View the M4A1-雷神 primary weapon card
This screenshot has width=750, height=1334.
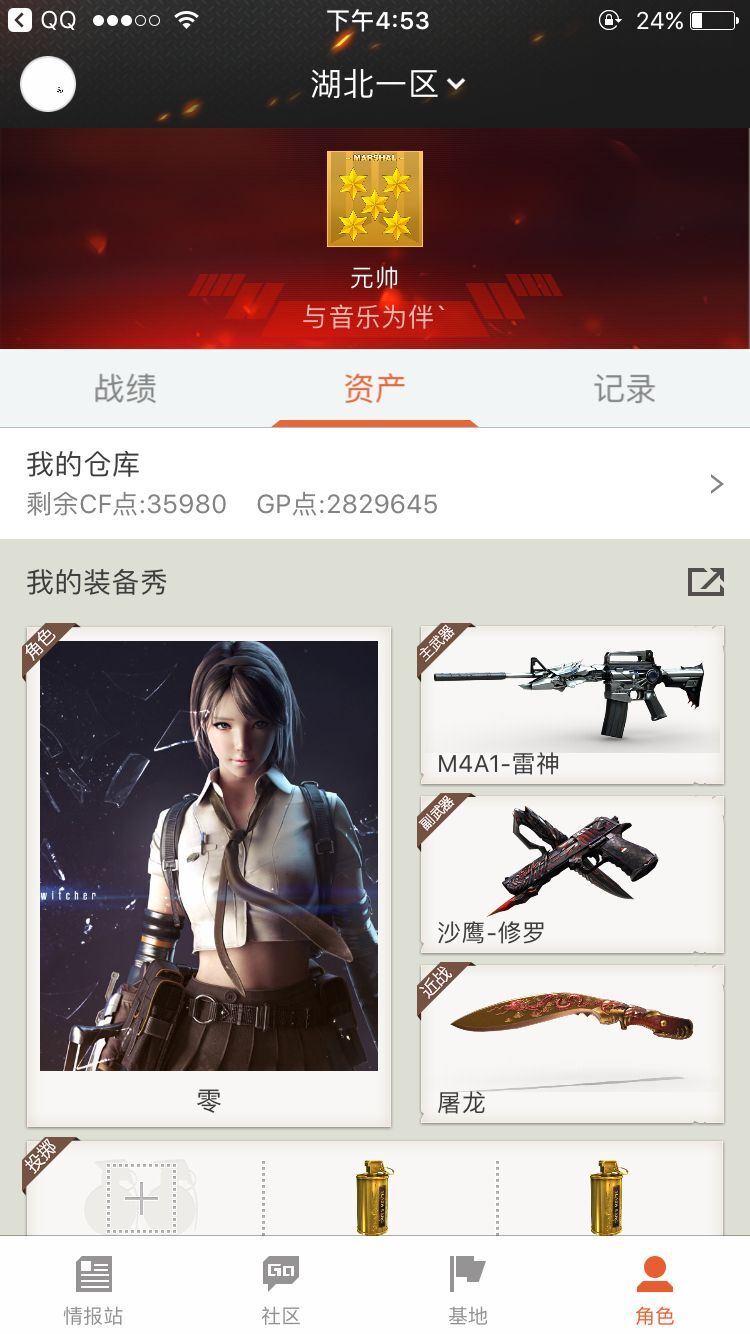click(572, 705)
